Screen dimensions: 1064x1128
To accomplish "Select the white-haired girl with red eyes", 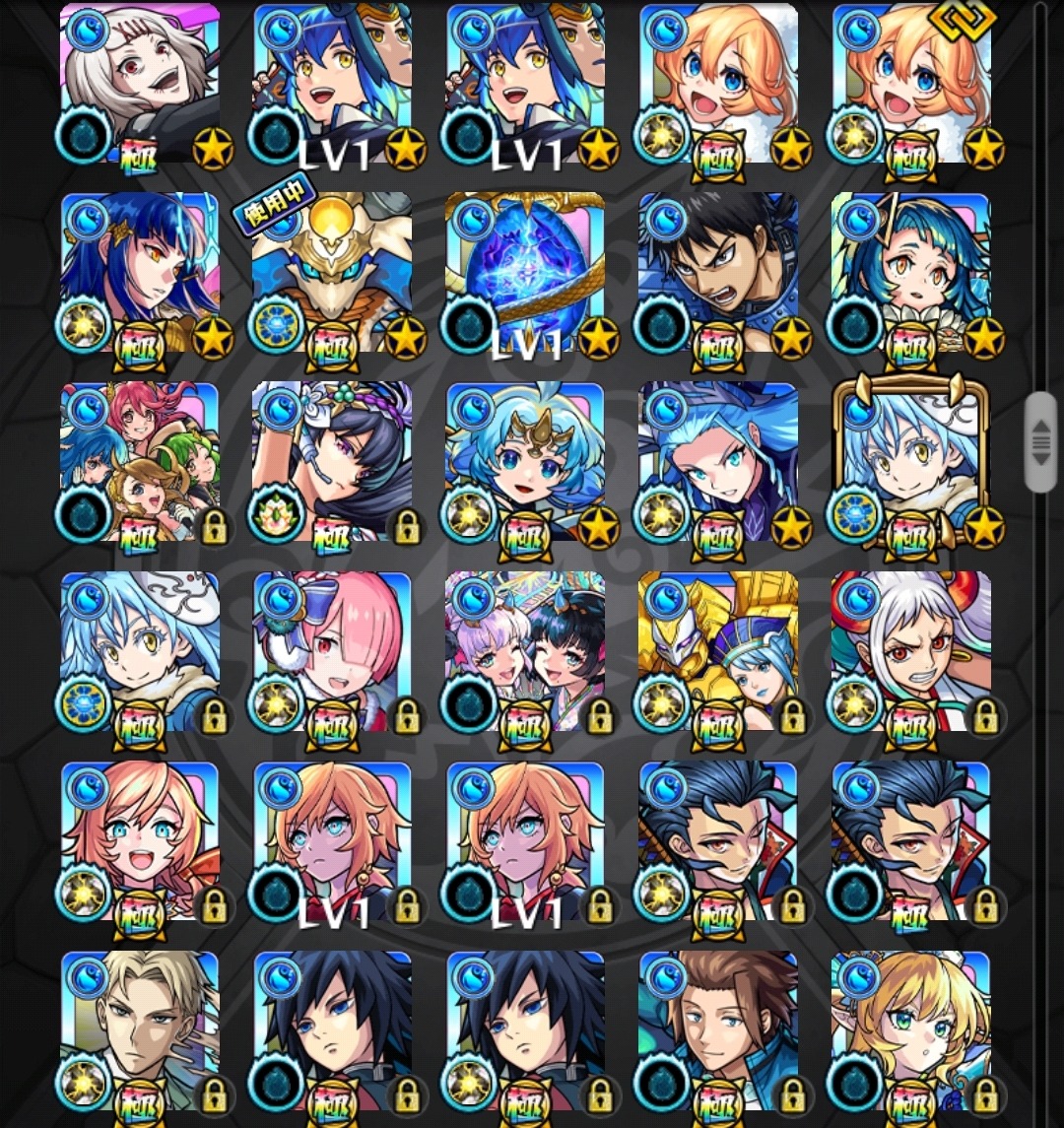I will click(x=140, y=84).
